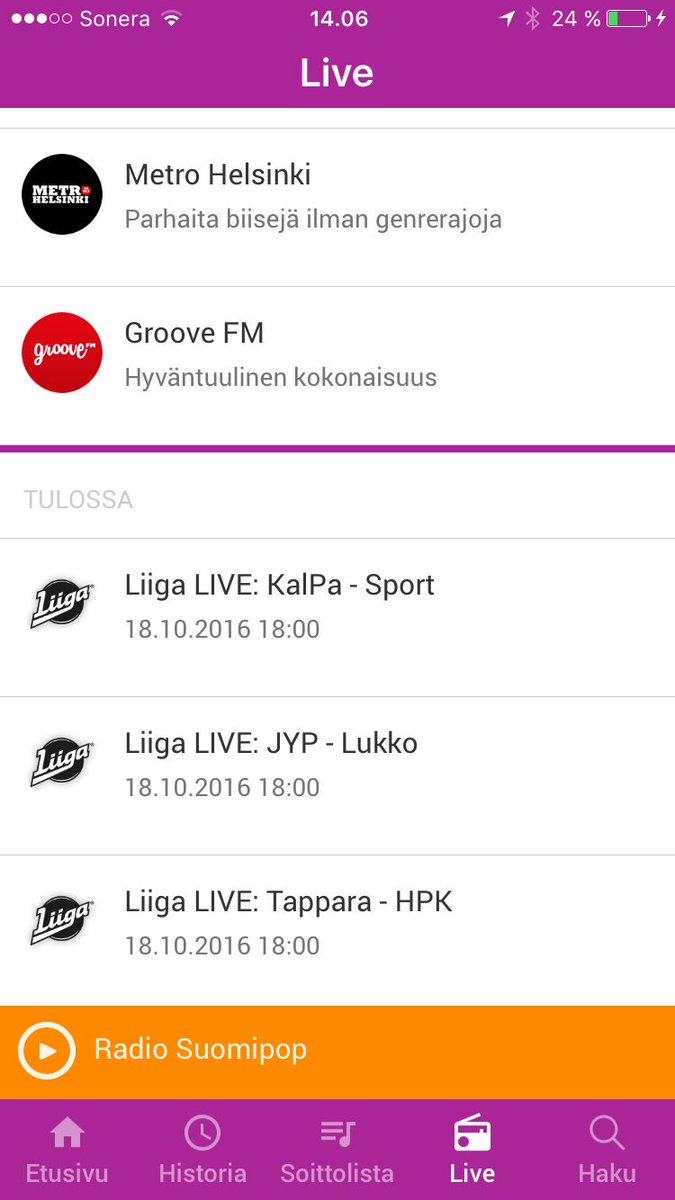Select Liiga LIVE: JYP - Lukko
Viewport: 675px width, 1200px height.
(337, 765)
